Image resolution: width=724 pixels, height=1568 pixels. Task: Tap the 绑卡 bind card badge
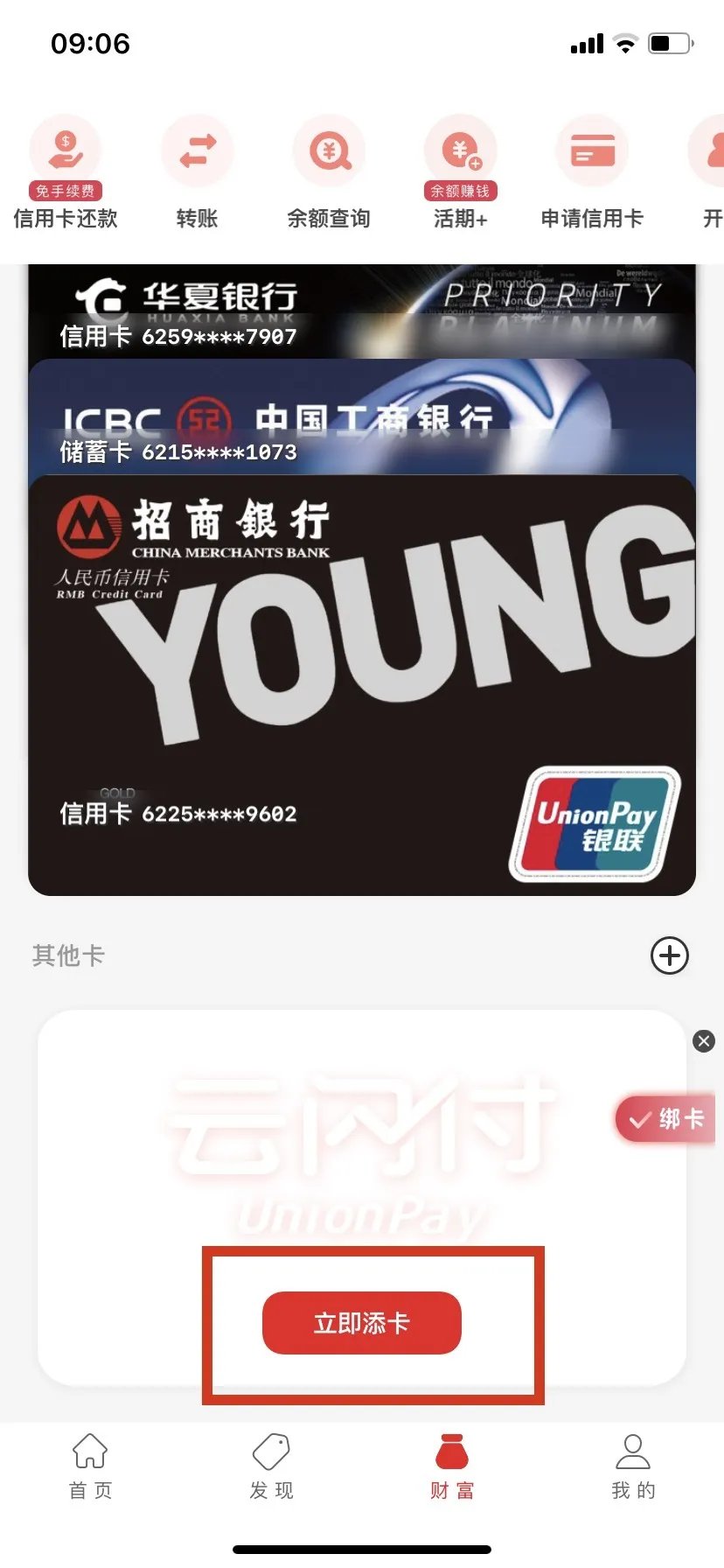(668, 1119)
